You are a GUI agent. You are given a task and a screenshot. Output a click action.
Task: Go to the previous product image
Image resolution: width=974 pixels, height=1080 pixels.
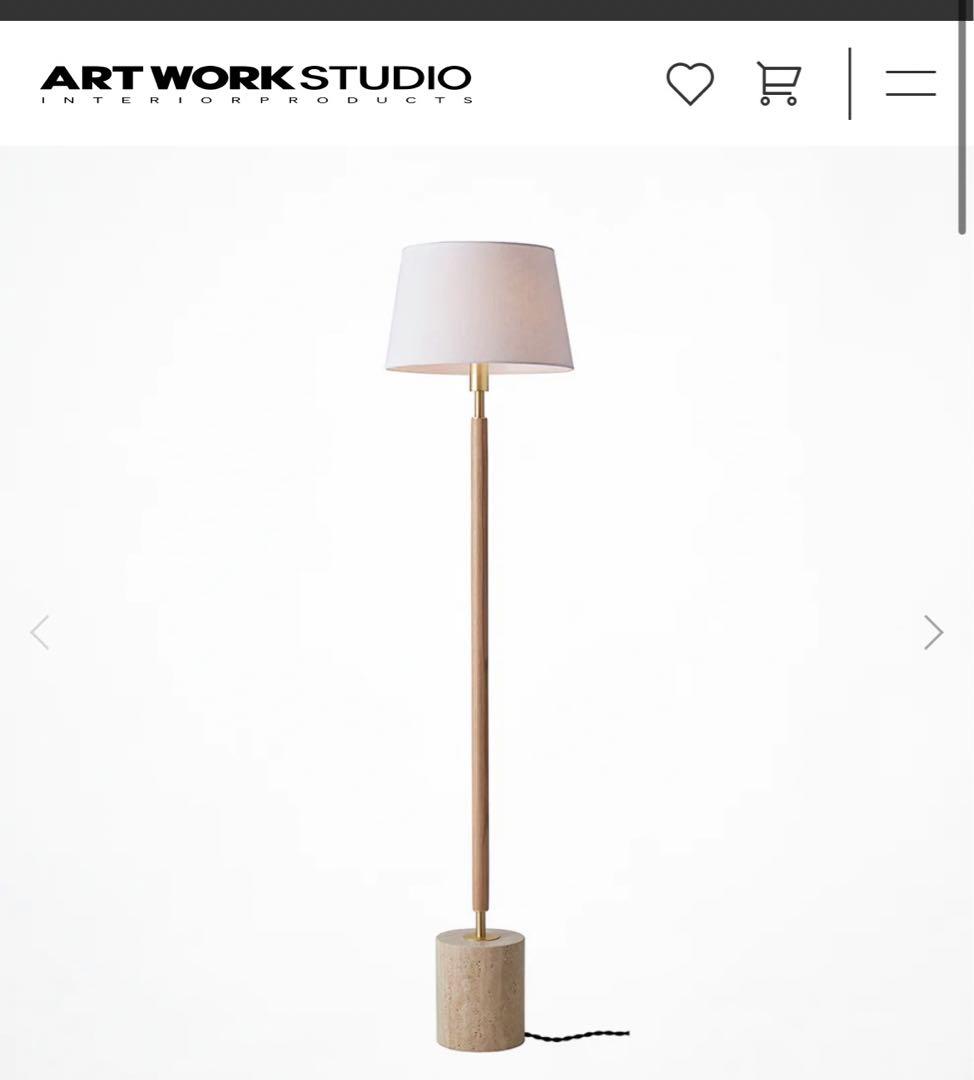[x=40, y=632]
